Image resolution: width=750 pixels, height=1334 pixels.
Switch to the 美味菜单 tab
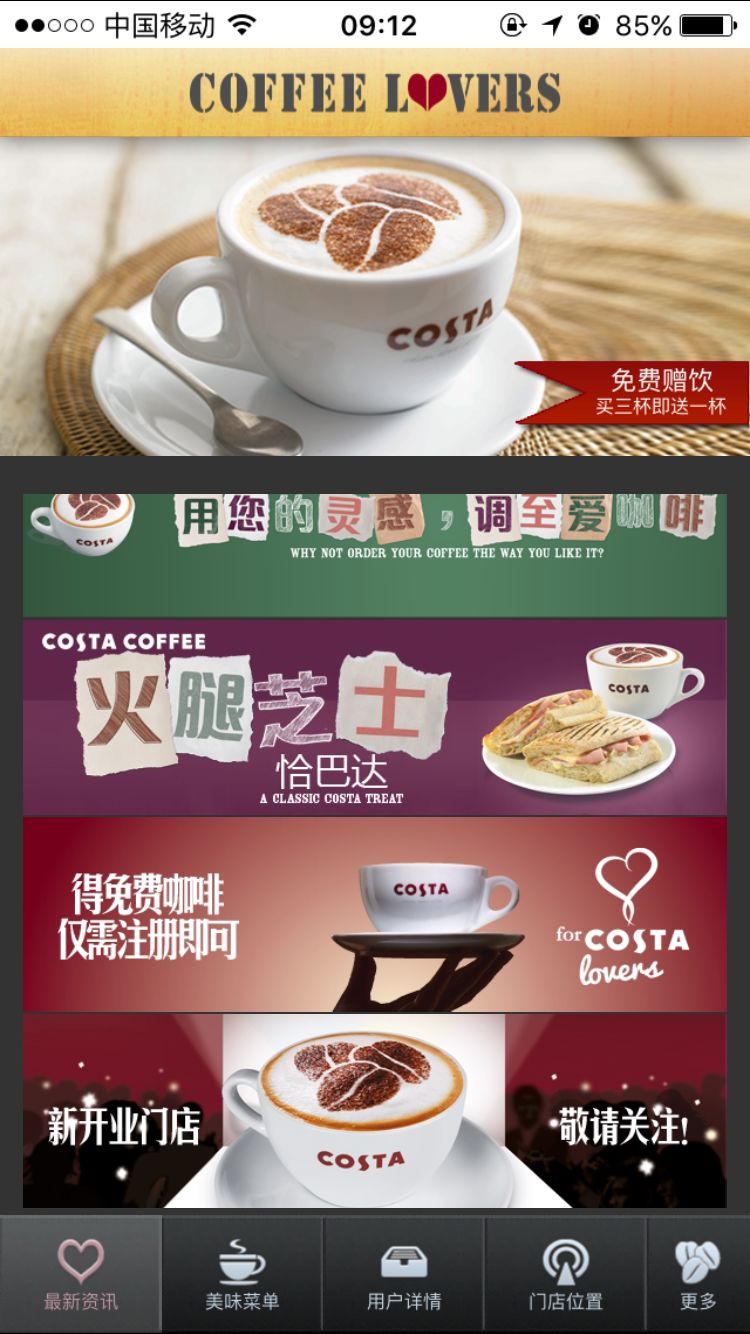[x=242, y=1274]
